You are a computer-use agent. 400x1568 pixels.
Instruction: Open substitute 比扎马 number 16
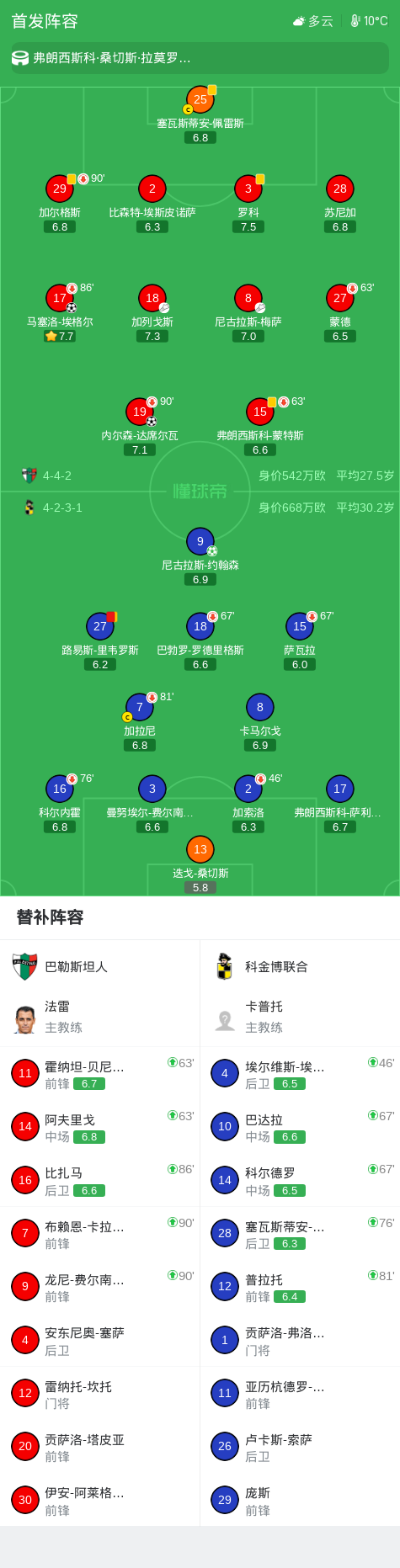100,1180
